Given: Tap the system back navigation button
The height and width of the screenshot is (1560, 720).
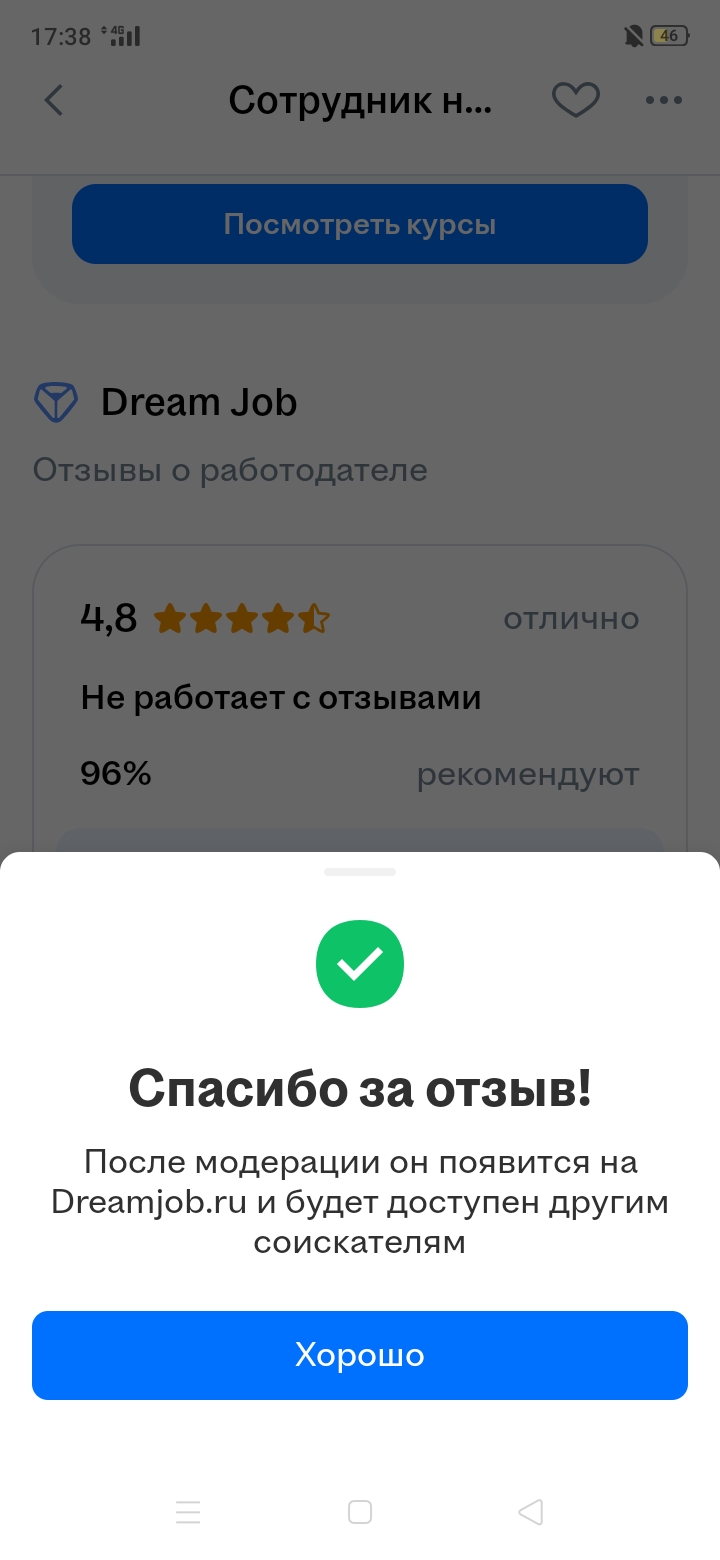Looking at the screenshot, I should coord(531,1512).
